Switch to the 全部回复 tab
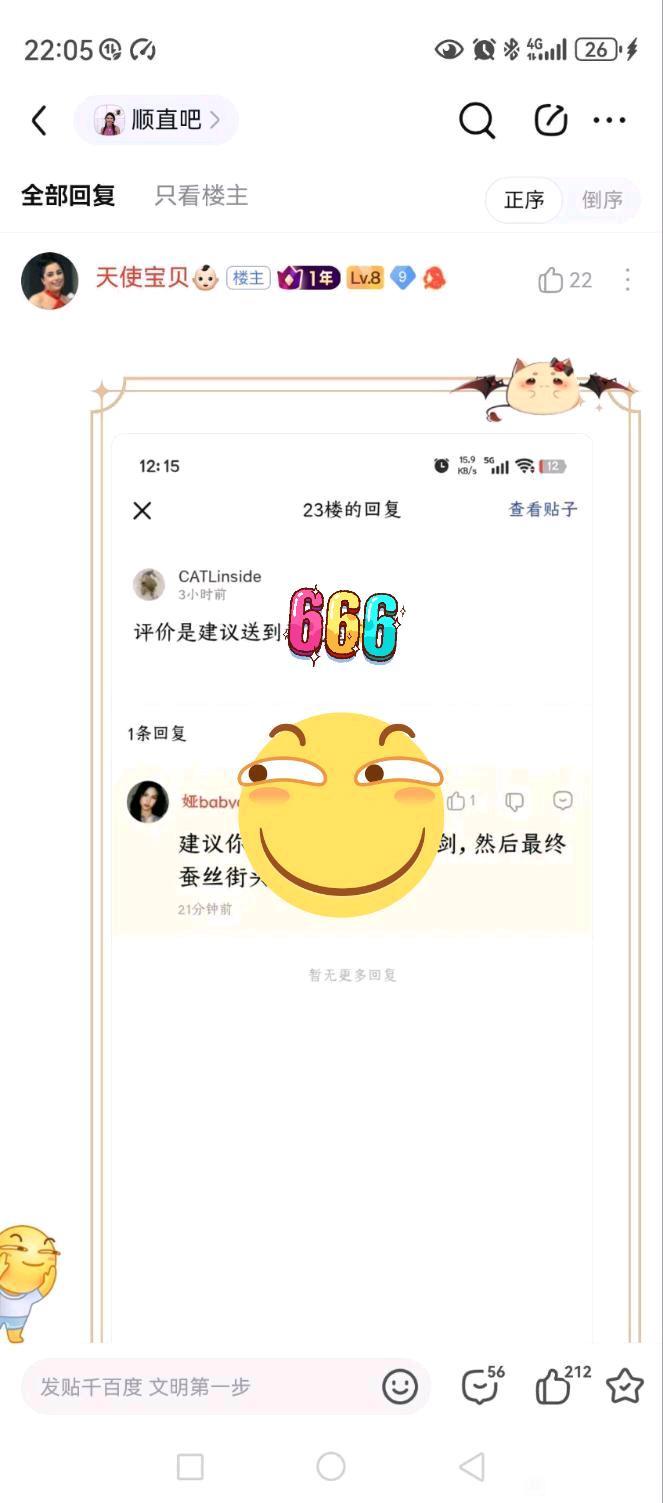This screenshot has width=663, height=1503. [x=69, y=196]
